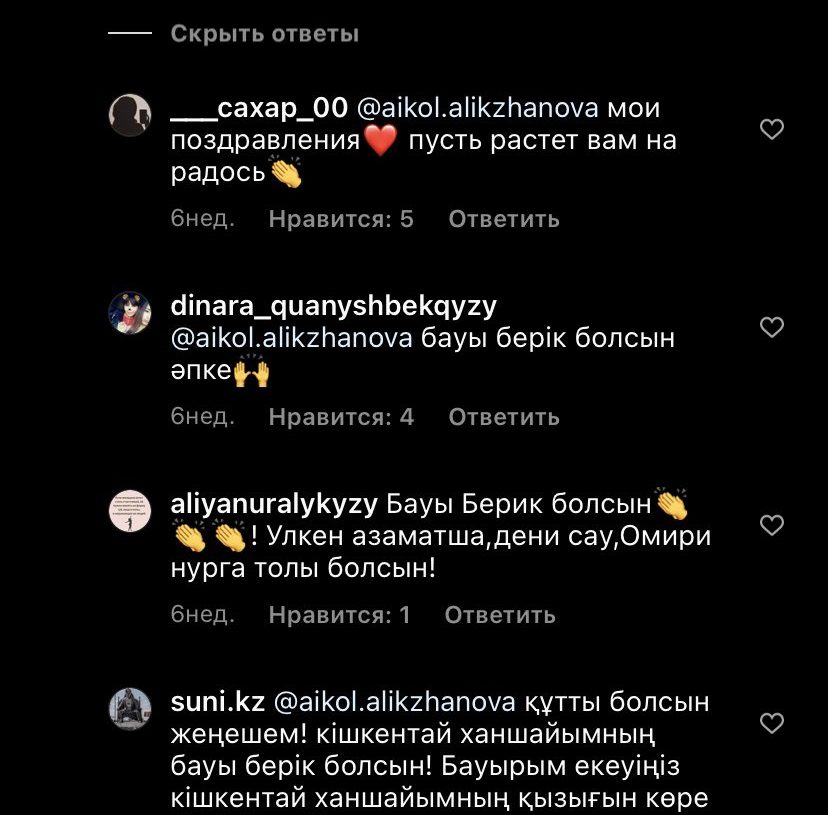Viewport: 828px width, 815px height.
Task: View likes on ___сахар_00's comment
Action: click(341, 219)
